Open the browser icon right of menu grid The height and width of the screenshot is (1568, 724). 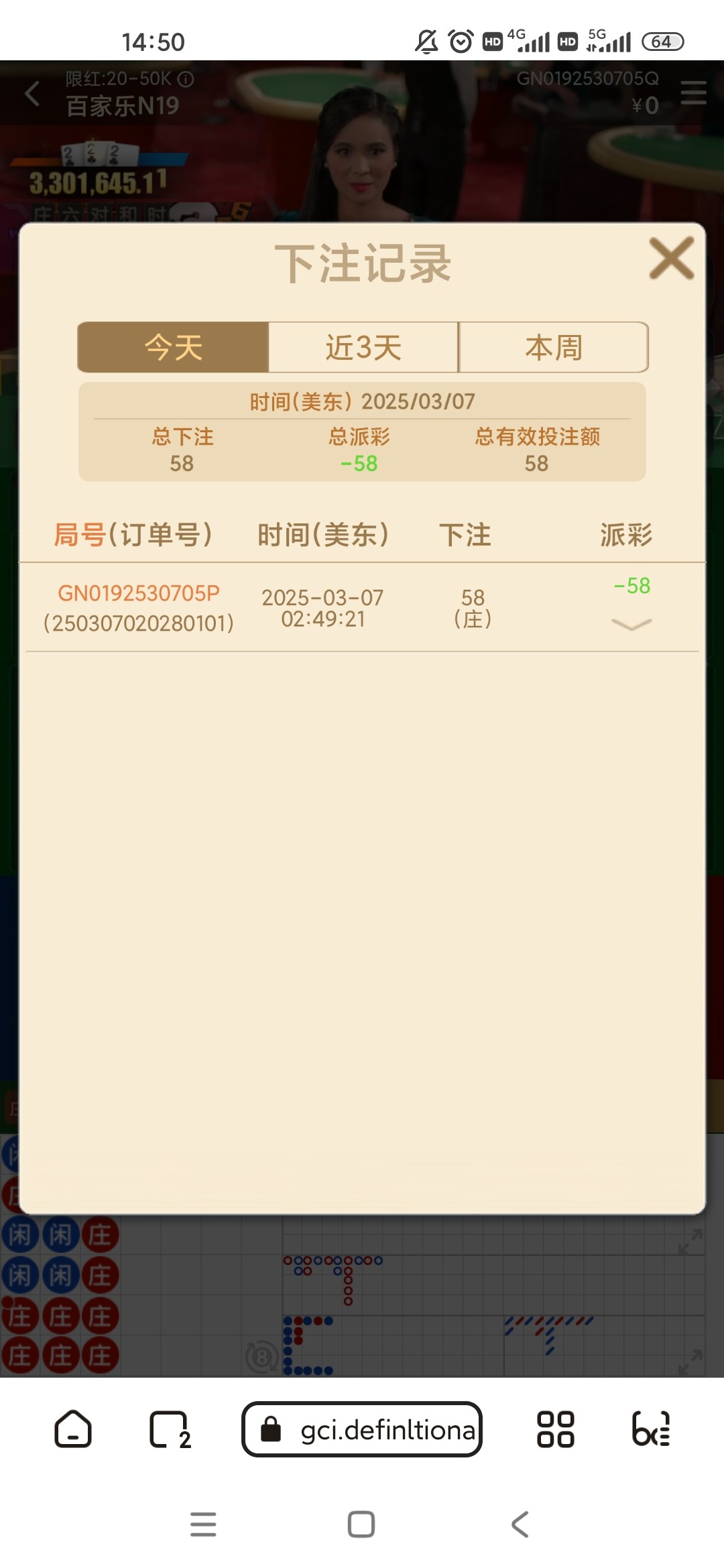[651, 1429]
